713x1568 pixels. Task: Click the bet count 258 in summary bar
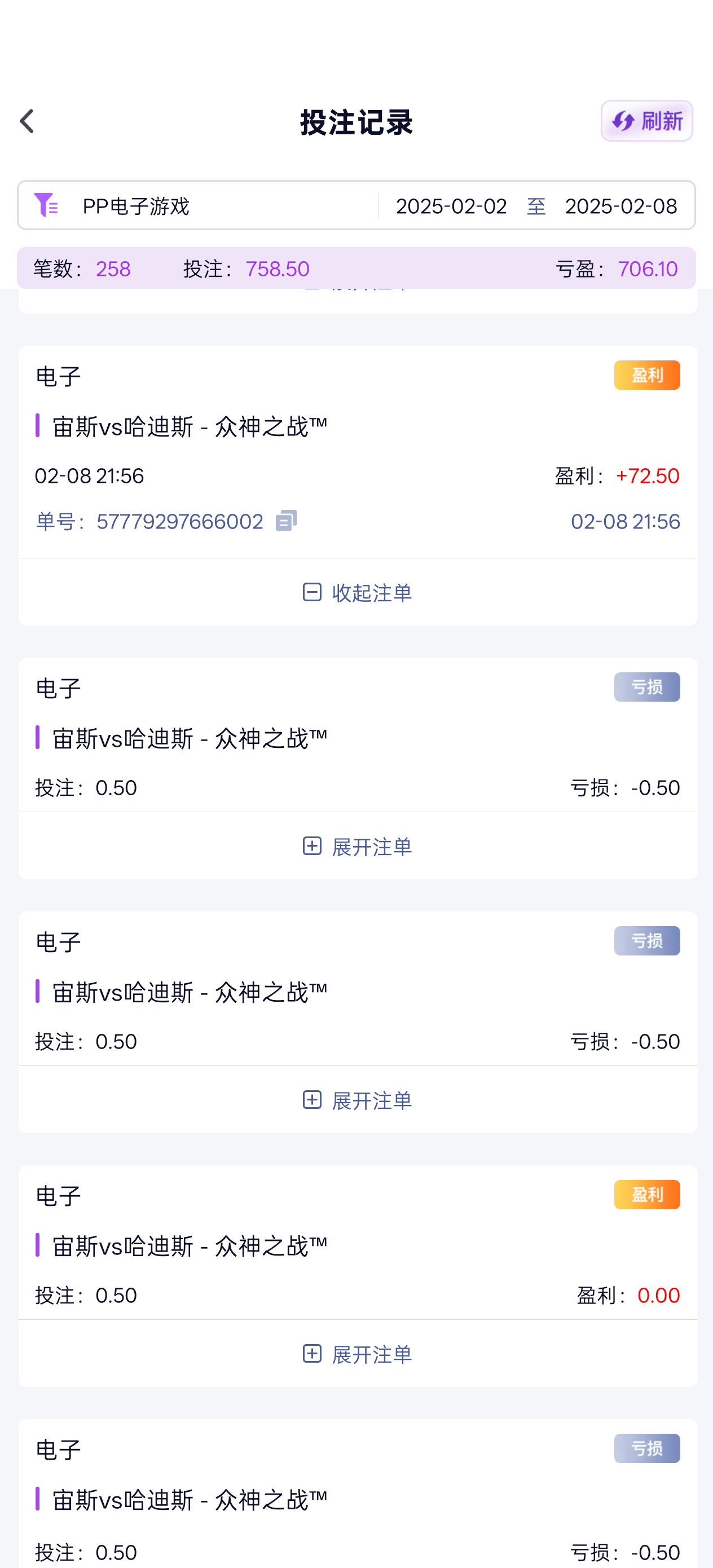point(113,268)
